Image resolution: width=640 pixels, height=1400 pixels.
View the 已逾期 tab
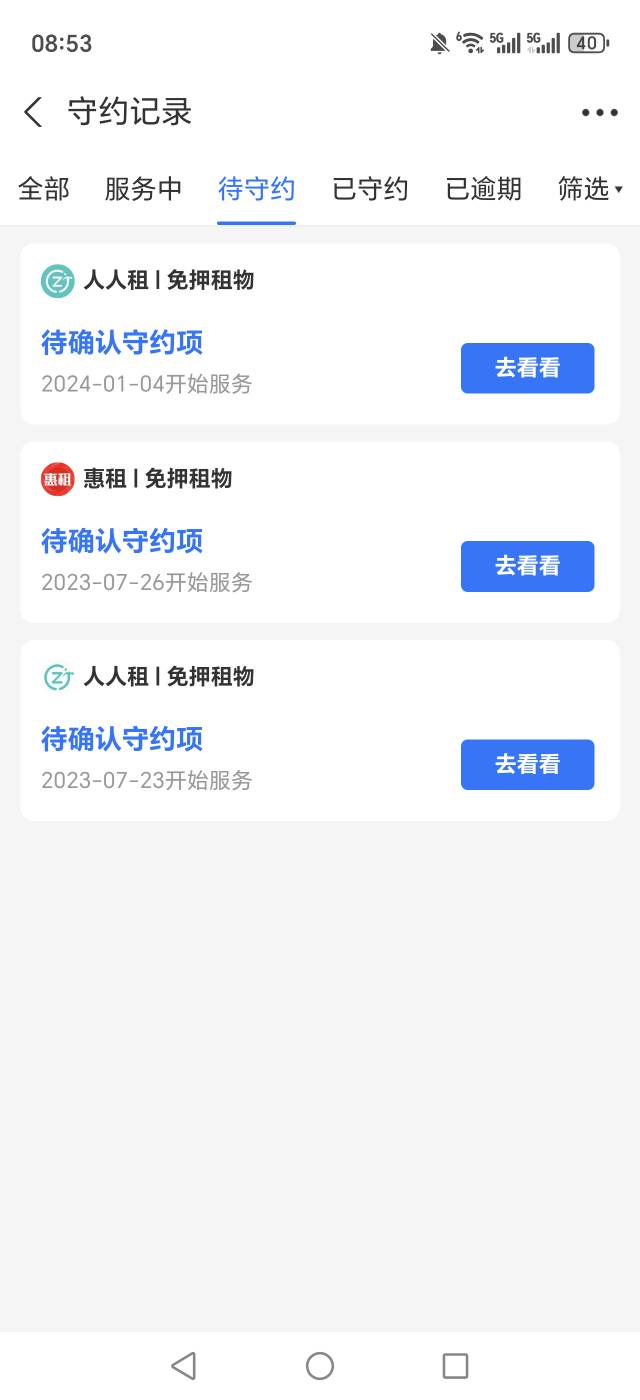483,188
